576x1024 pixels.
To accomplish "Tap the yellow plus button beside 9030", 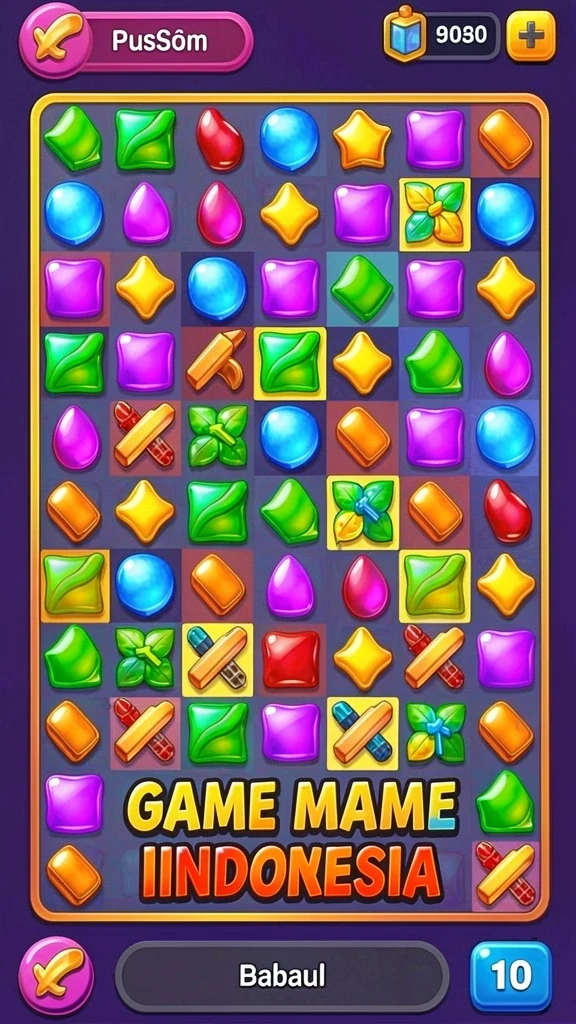I will [531, 37].
